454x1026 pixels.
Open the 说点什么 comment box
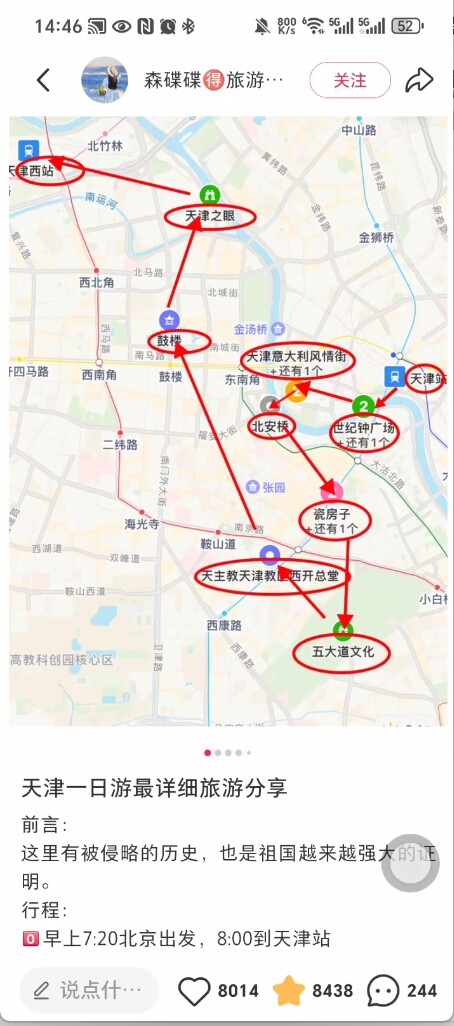[x=90, y=990]
